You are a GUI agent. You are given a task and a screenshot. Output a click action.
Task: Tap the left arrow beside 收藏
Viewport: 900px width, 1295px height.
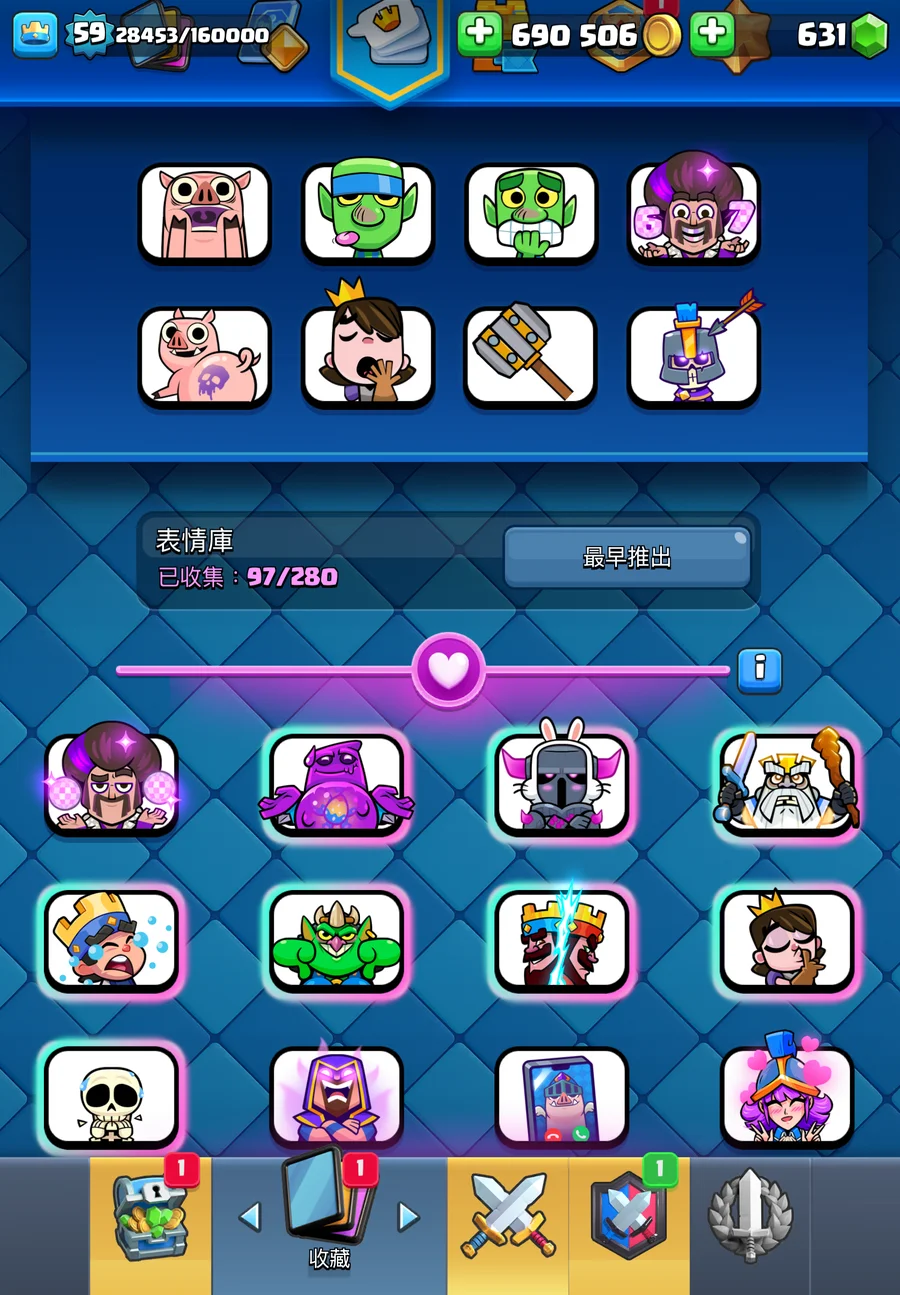point(250,1216)
